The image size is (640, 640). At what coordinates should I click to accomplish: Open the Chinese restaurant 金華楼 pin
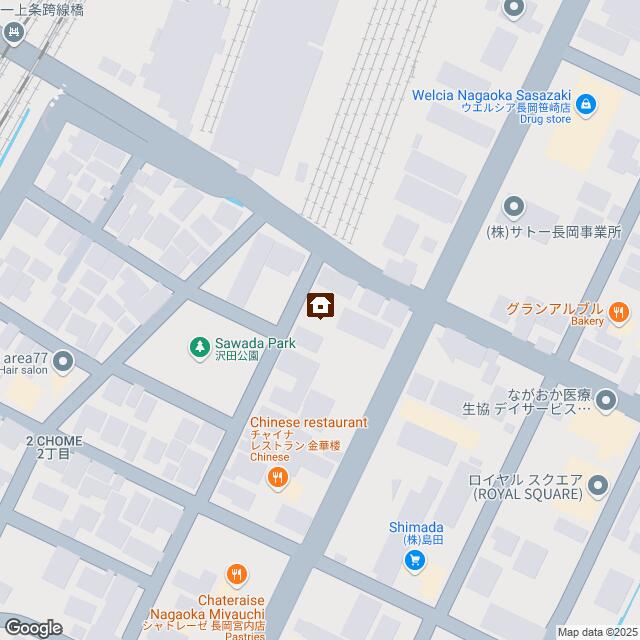pos(278,480)
